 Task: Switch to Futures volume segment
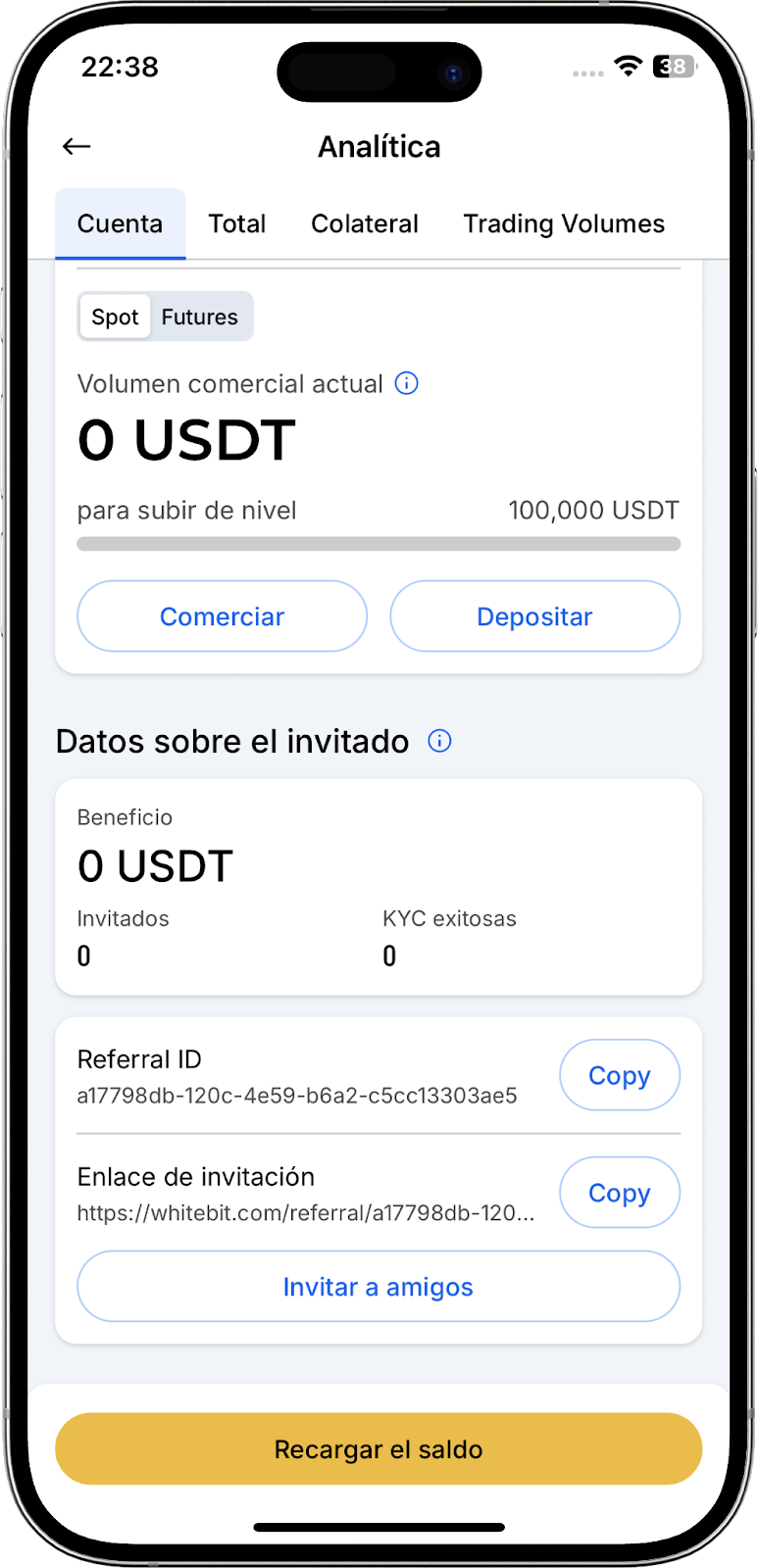(200, 317)
